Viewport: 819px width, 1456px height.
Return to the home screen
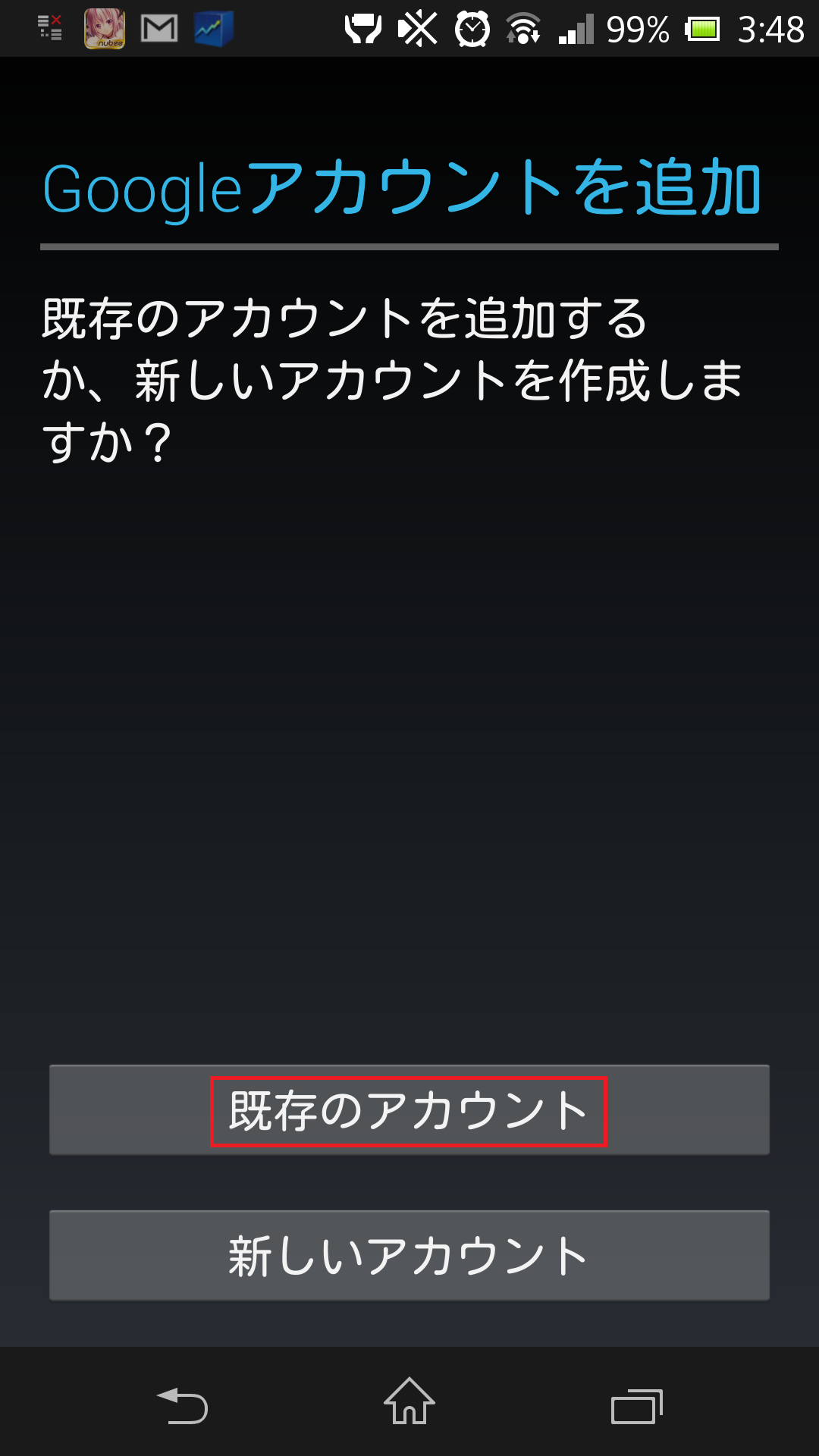click(x=409, y=1402)
